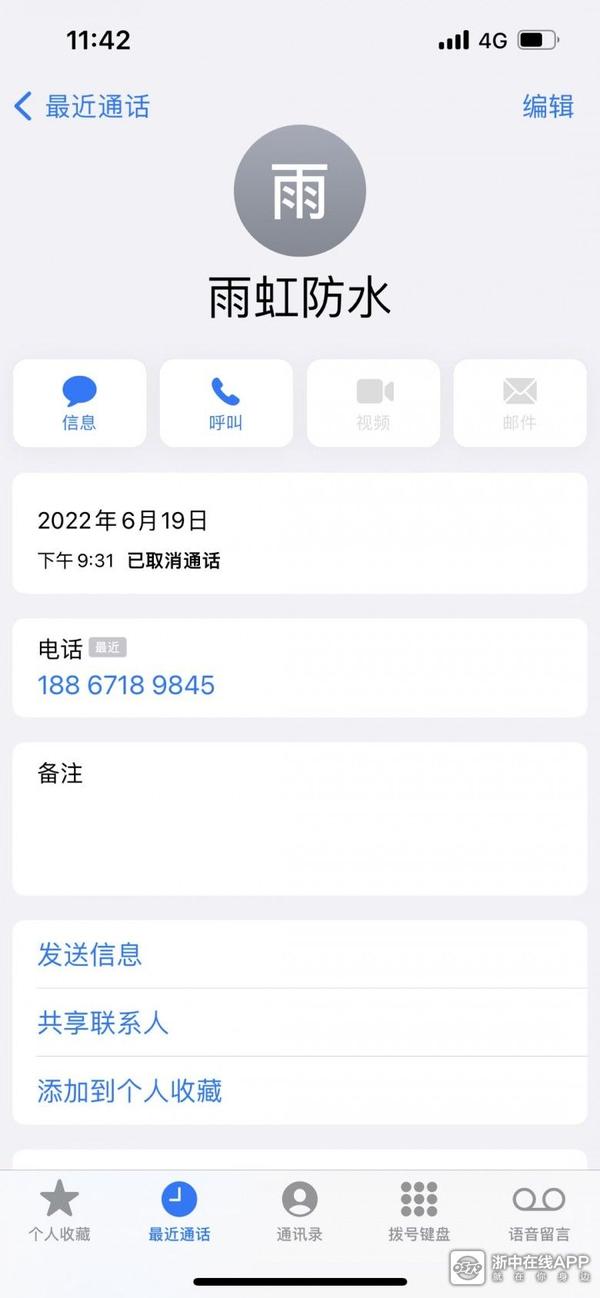The image size is (600, 1298).
Task: Go back to 最近通话 list
Action: (x=82, y=106)
